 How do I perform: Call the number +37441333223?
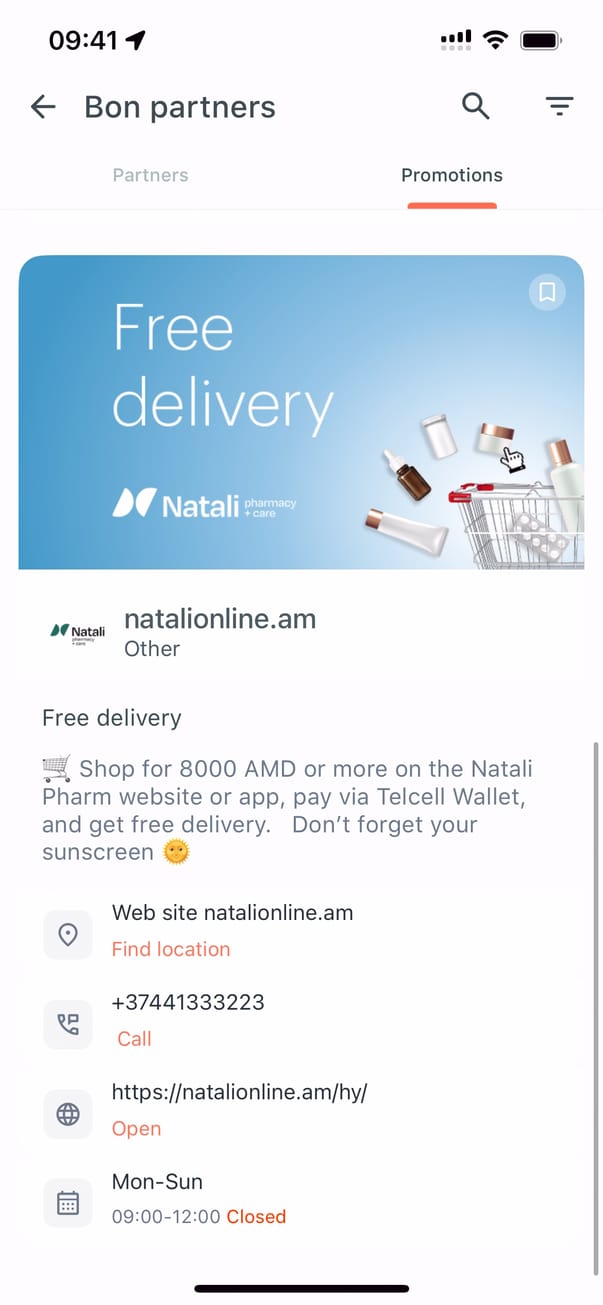point(134,1039)
